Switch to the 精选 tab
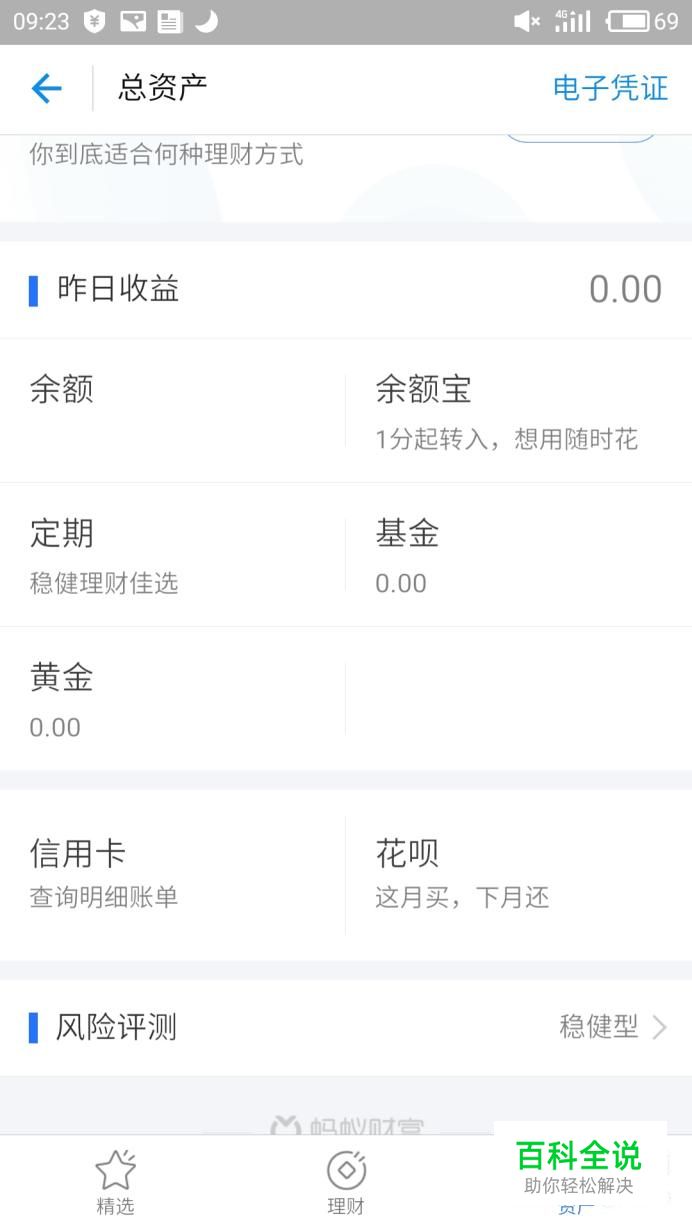 click(115, 1183)
